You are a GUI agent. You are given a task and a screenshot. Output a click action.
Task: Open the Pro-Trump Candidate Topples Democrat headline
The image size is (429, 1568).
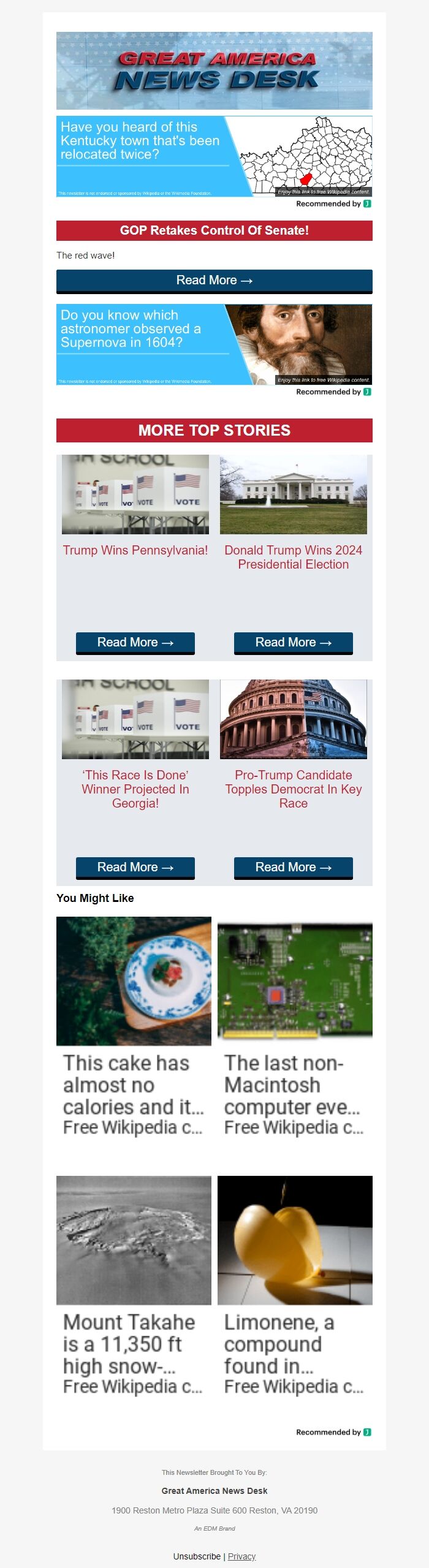point(293,789)
